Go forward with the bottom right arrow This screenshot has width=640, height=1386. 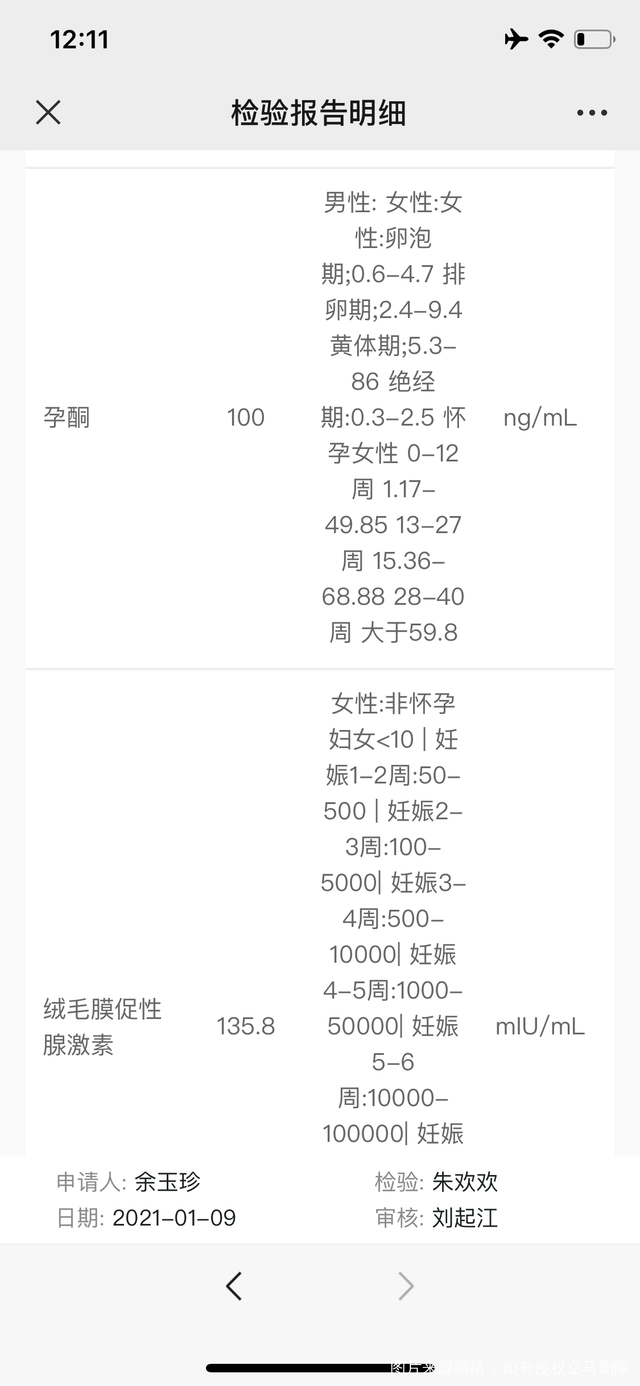405,1286
